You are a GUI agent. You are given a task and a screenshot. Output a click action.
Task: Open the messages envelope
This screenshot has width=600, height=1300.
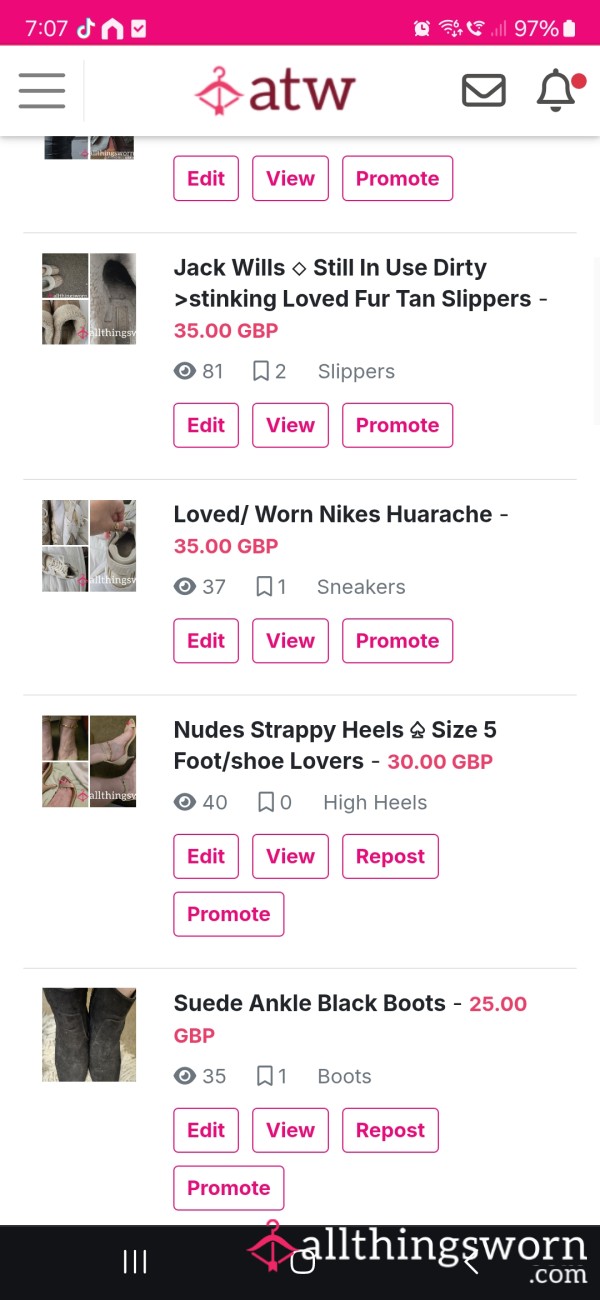[484, 91]
